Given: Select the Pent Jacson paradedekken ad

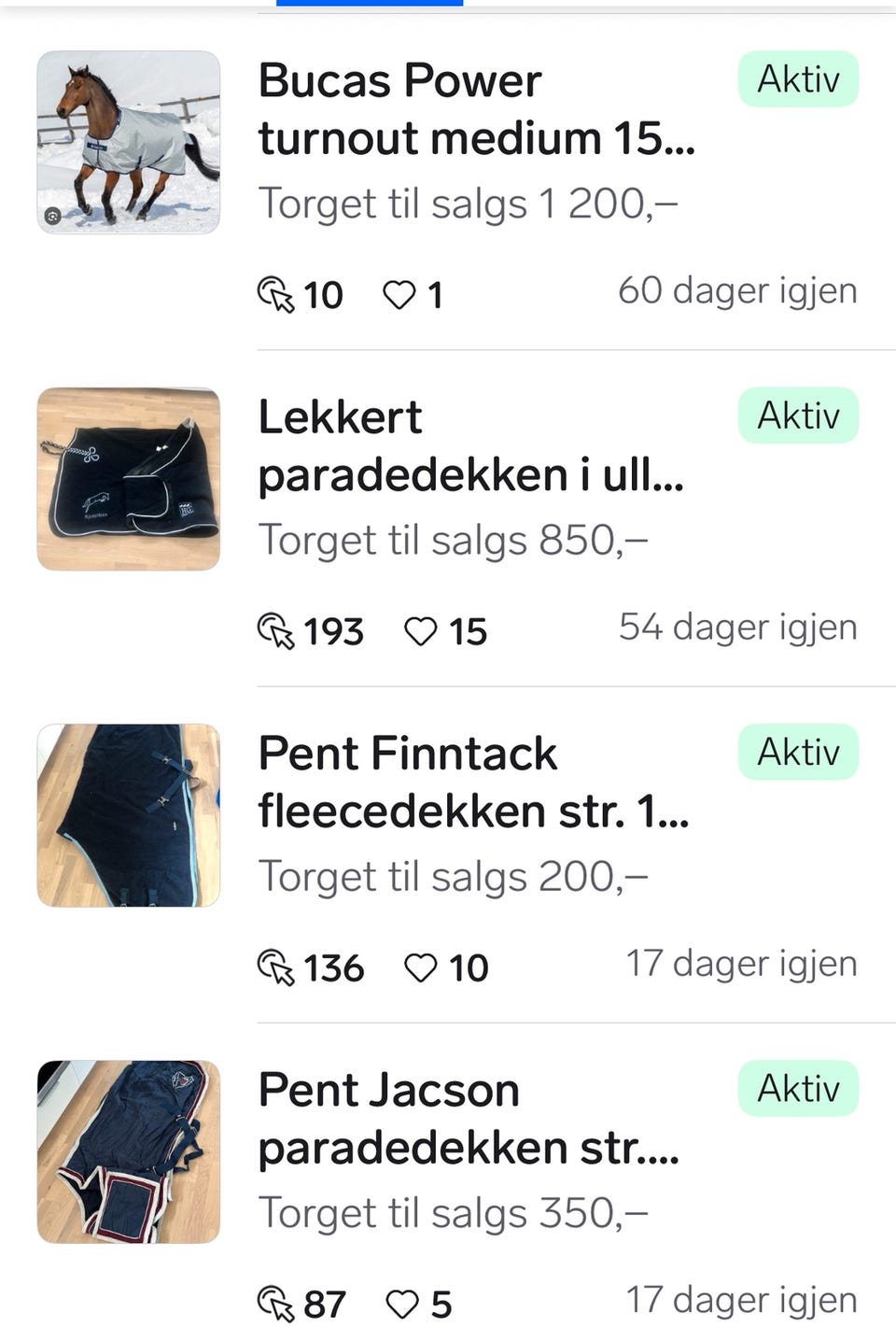Looking at the screenshot, I should point(469,1118).
